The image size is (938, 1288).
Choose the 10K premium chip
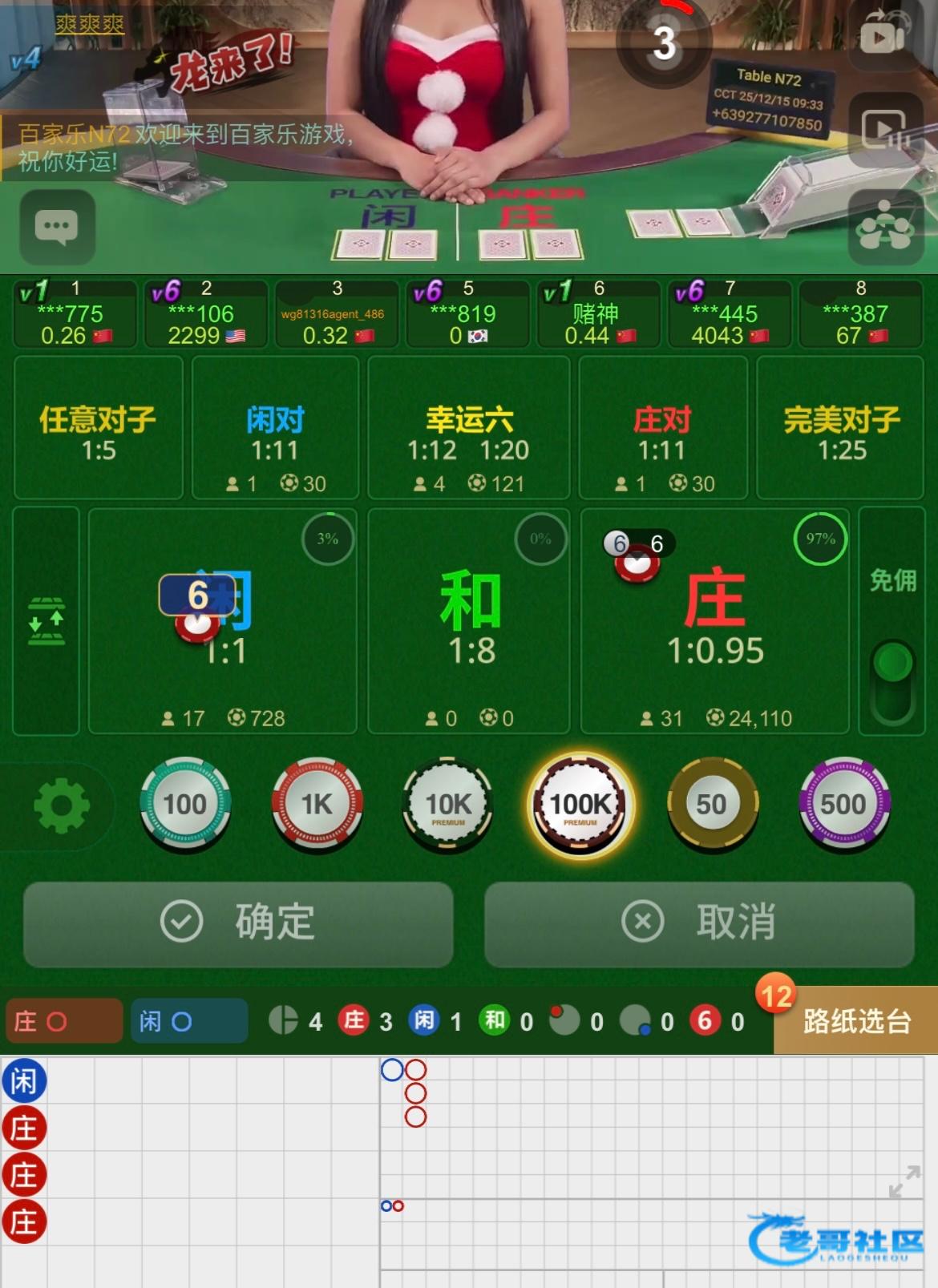(x=448, y=804)
